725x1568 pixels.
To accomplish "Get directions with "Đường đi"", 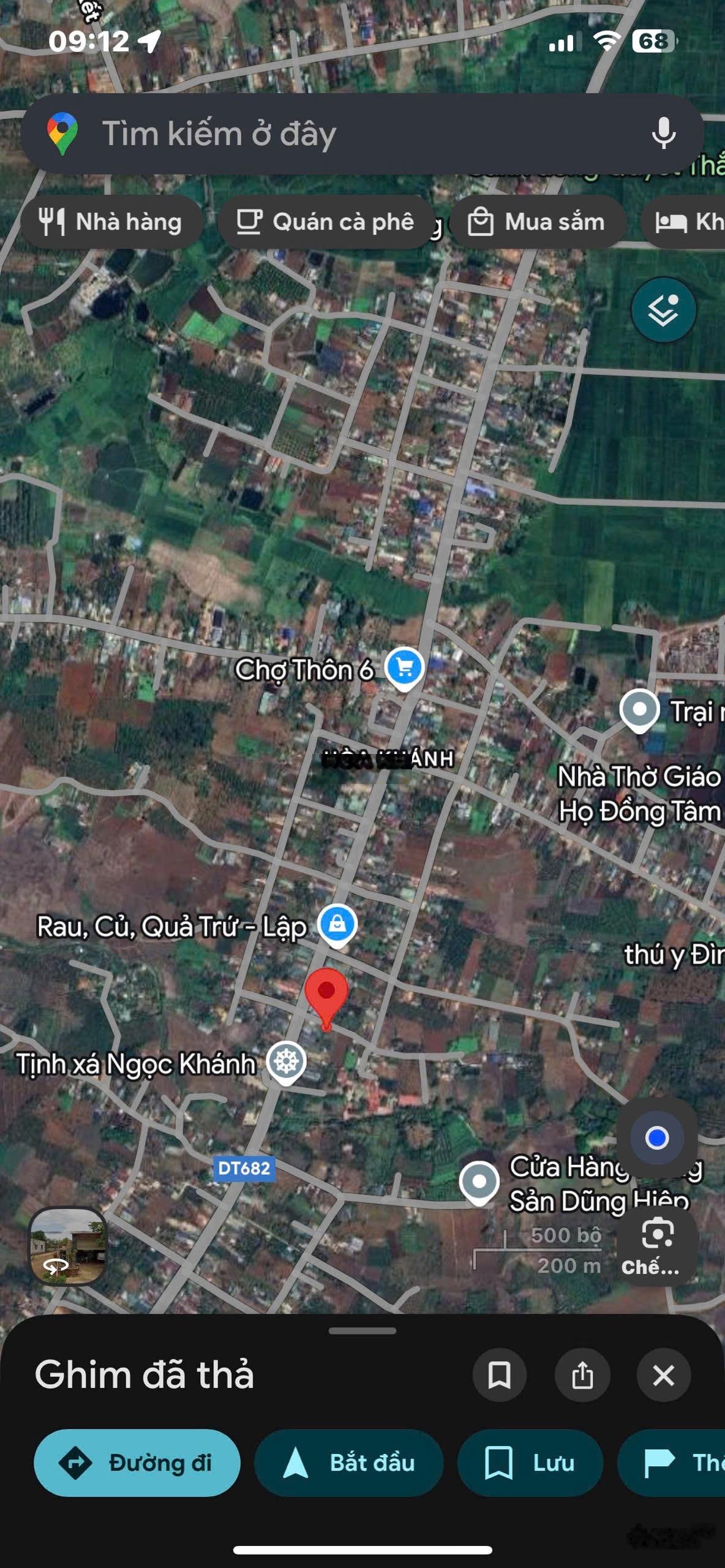I will (137, 1463).
